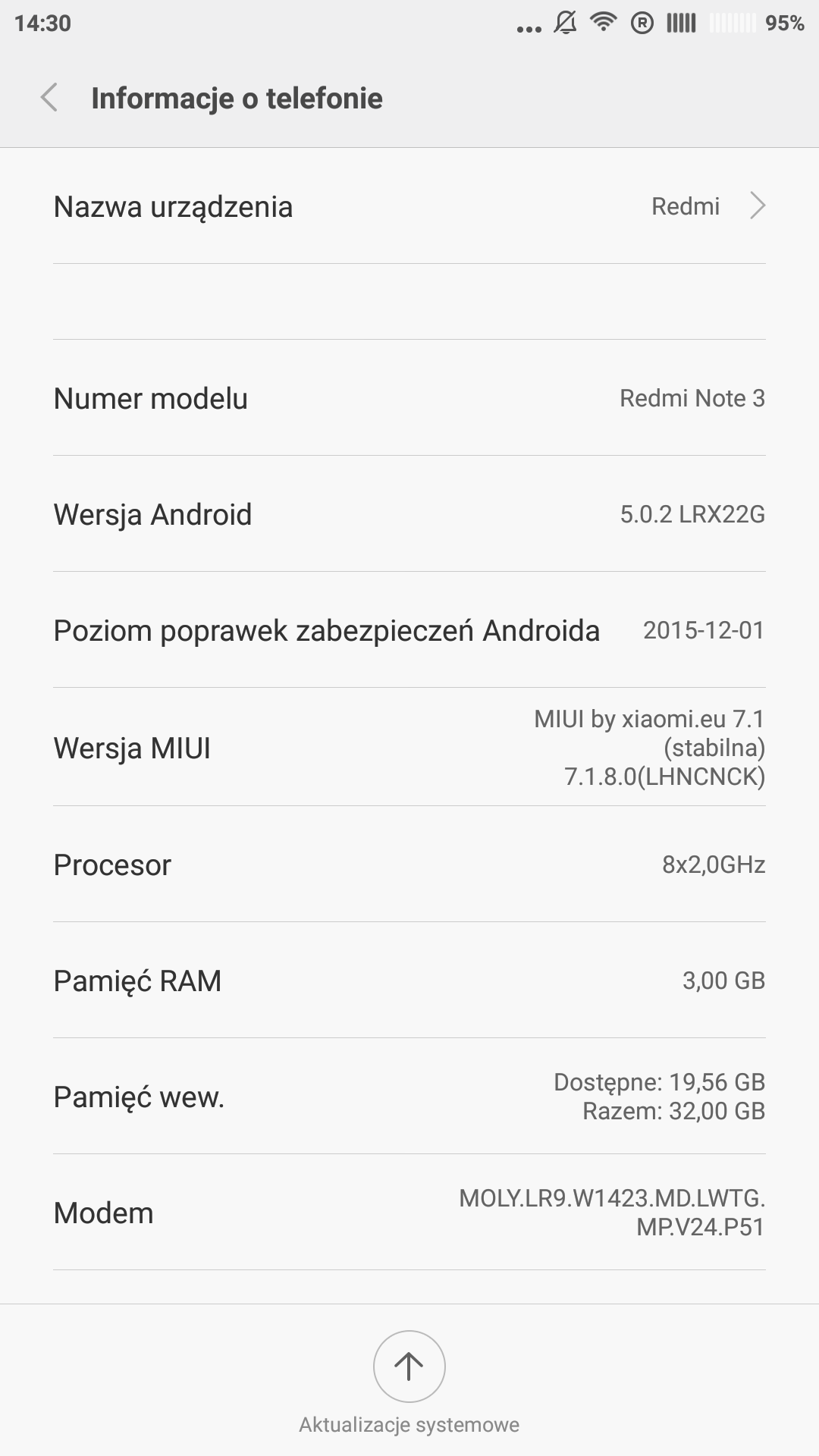Tap the Aktualizacje systemowe button
Screen dimensions: 819x1456
(409, 1367)
